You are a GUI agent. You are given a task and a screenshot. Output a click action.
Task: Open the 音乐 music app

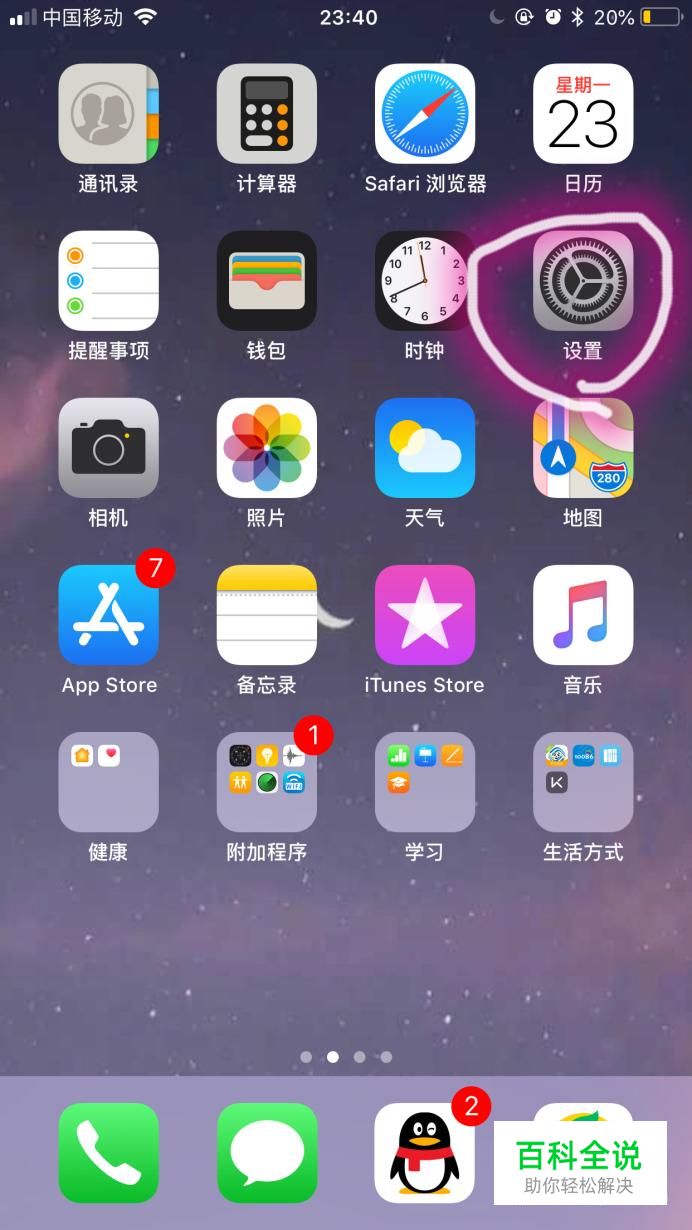(582, 615)
